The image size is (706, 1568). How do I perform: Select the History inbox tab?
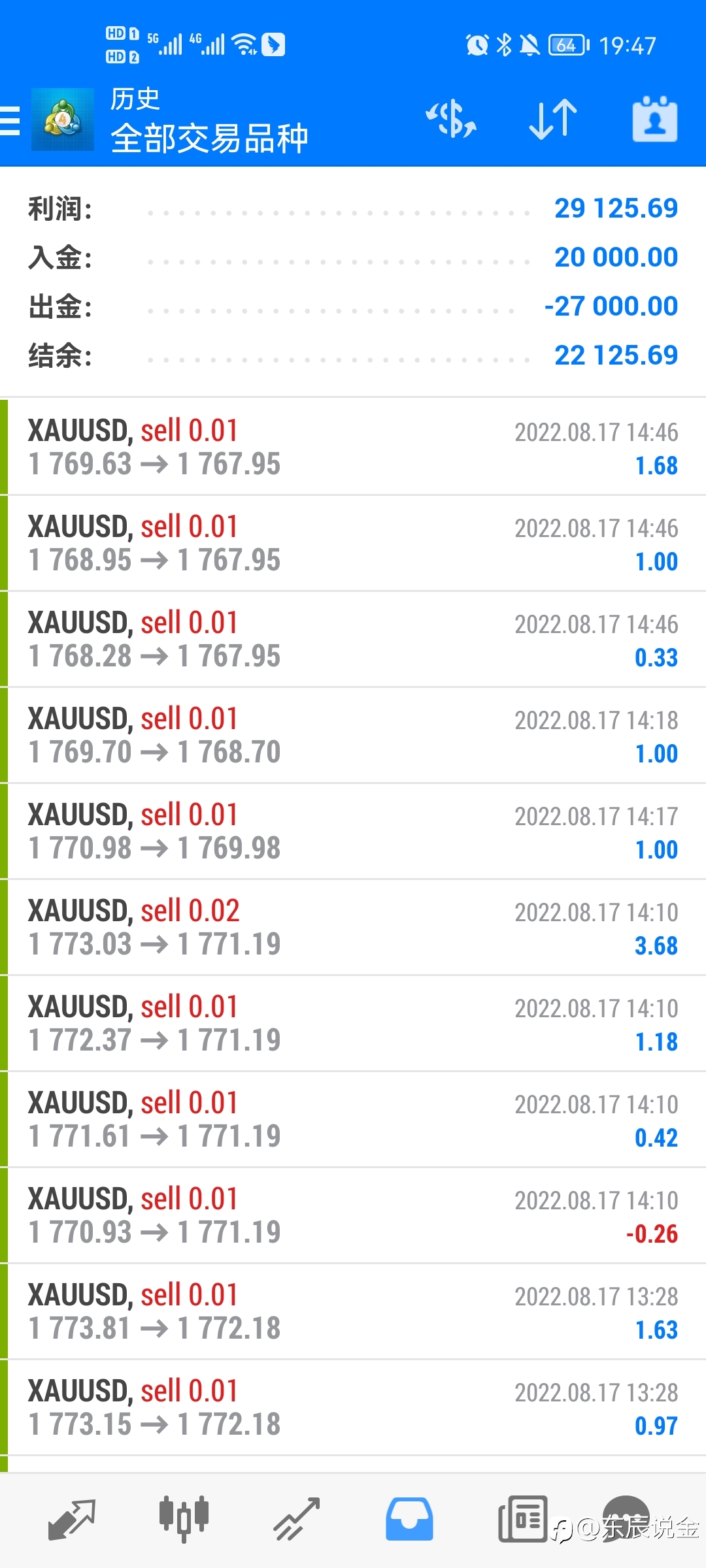(409, 1520)
